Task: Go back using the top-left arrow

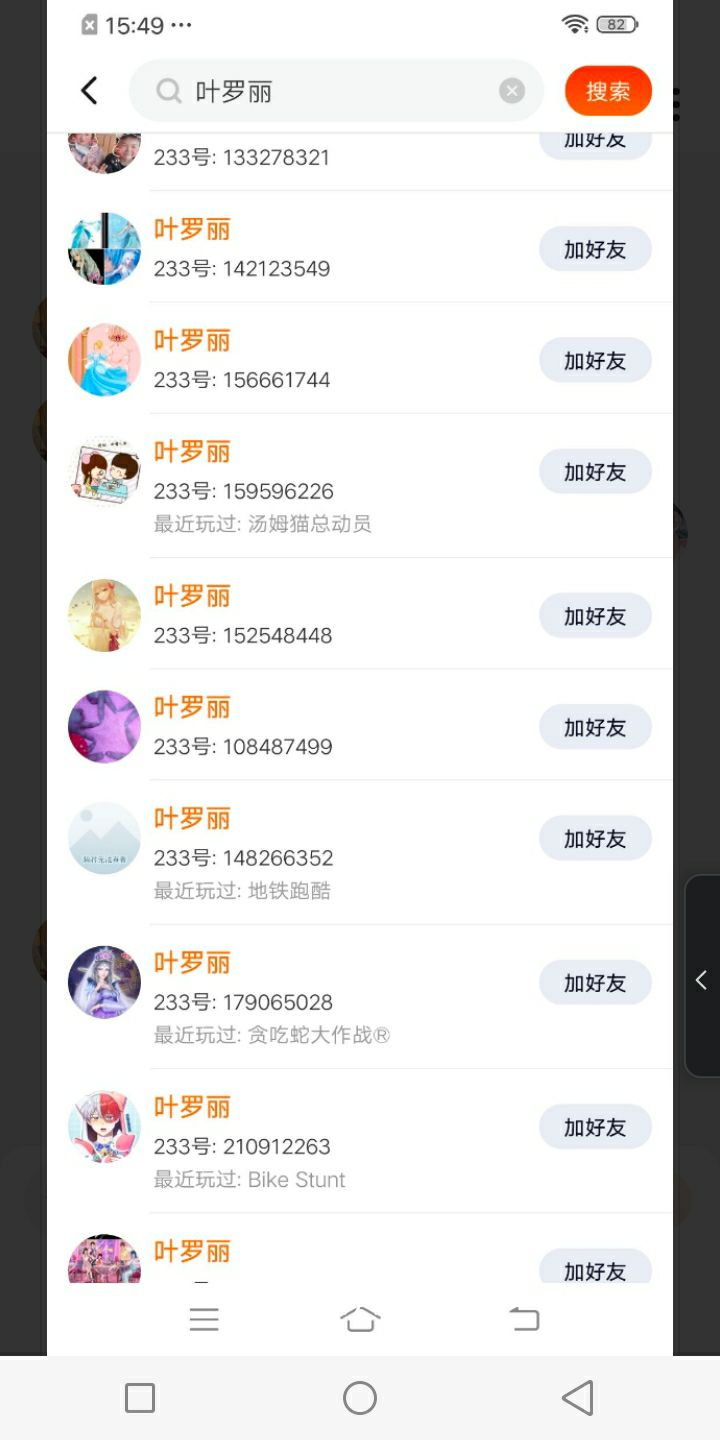Action: click(89, 91)
